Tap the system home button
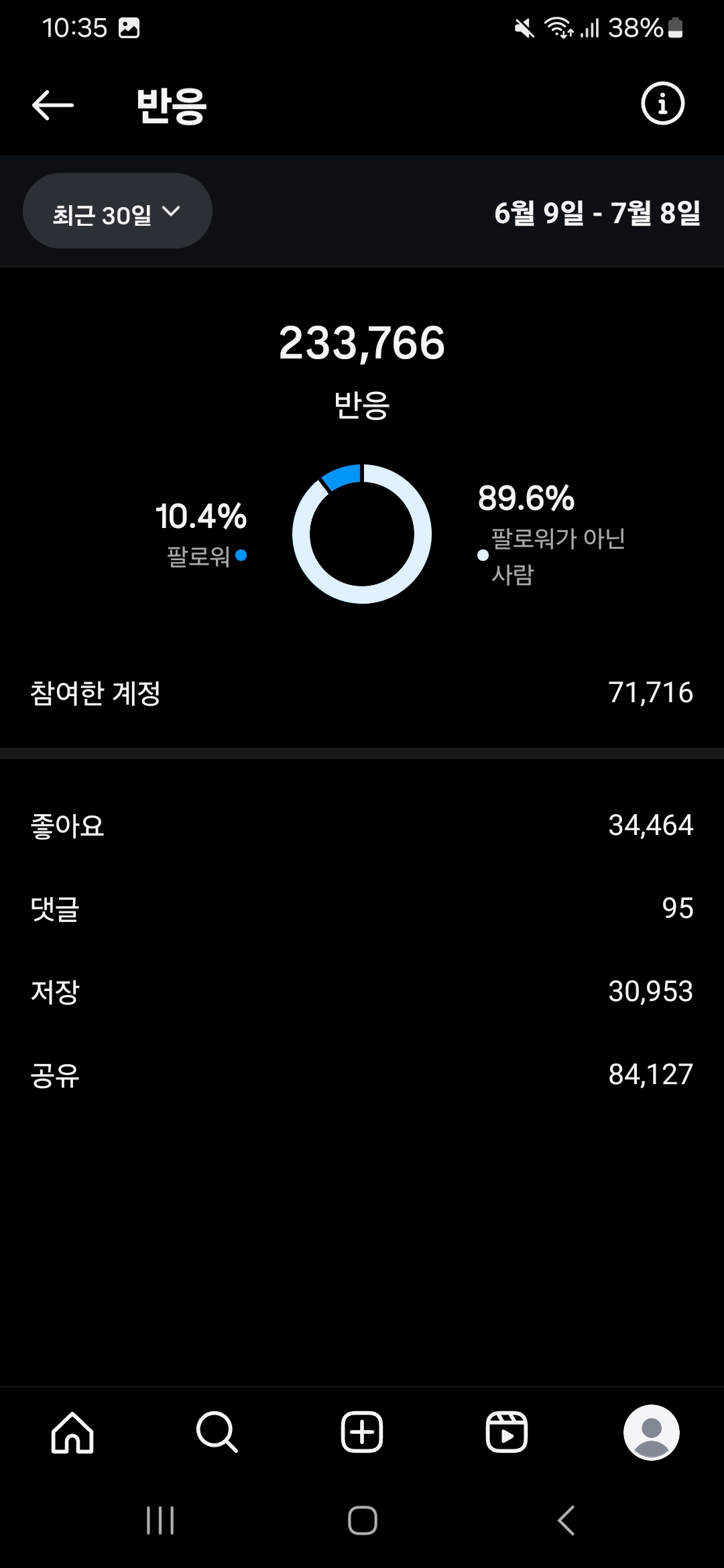 click(362, 1520)
